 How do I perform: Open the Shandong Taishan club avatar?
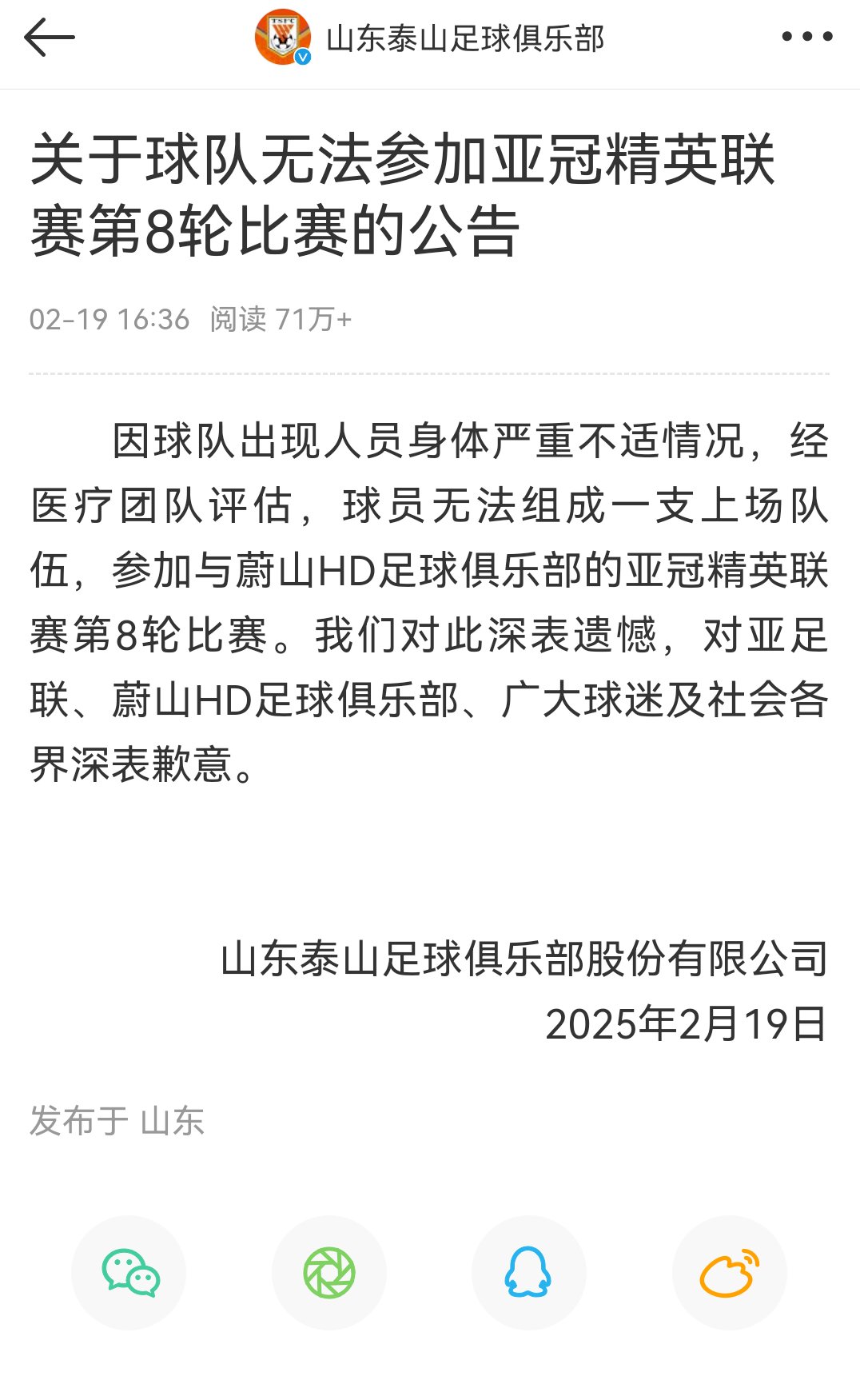pyautogui.click(x=283, y=35)
